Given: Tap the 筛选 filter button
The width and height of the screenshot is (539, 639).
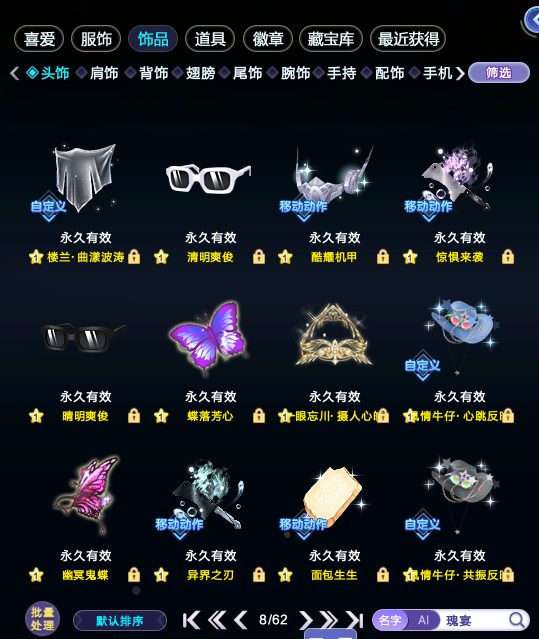Looking at the screenshot, I should pyautogui.click(x=499, y=73).
